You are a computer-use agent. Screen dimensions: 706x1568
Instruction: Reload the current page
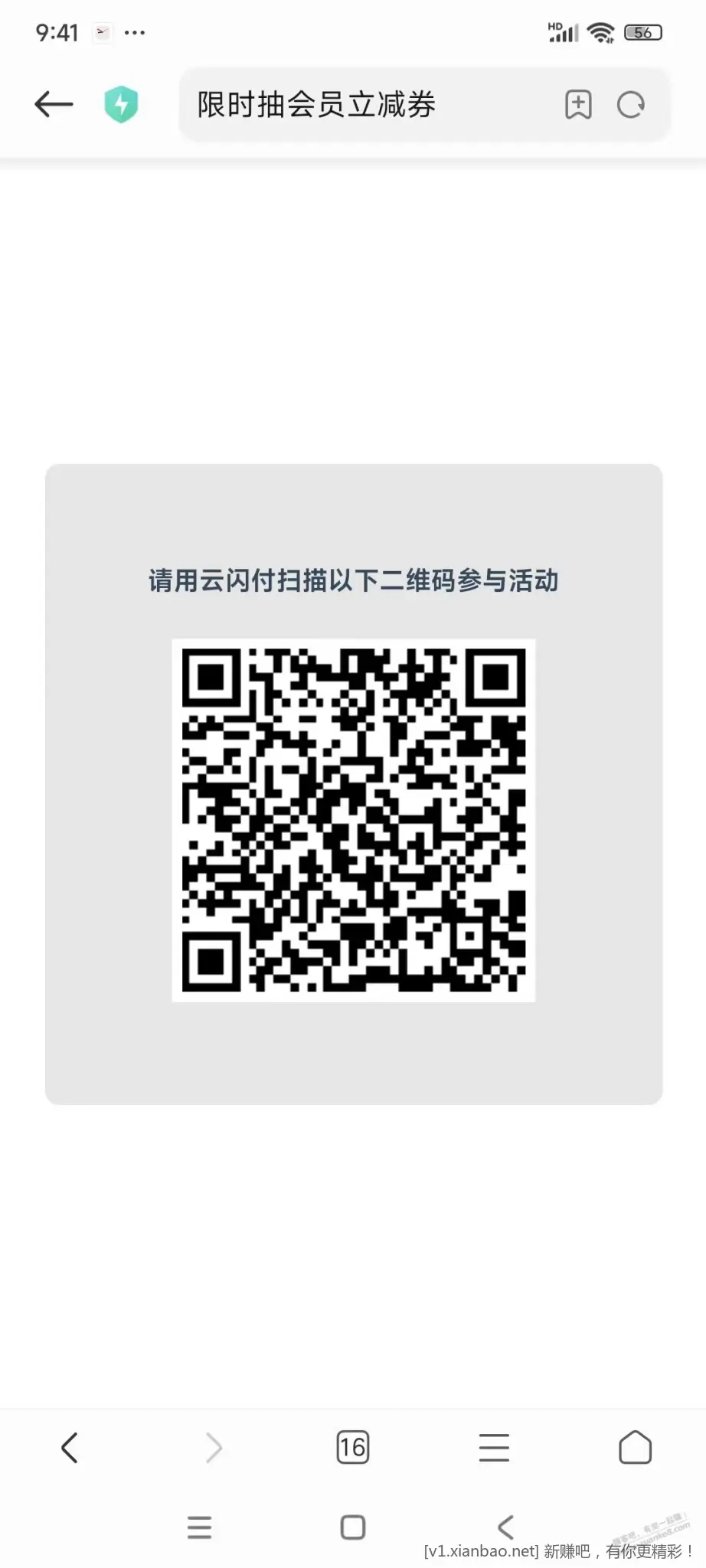[631, 104]
